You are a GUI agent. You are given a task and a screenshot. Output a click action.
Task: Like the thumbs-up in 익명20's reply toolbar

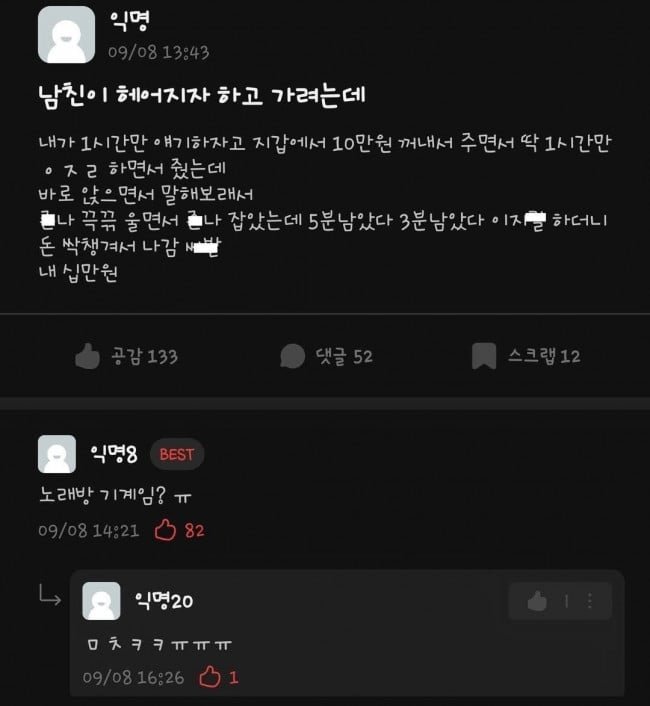[537, 601]
